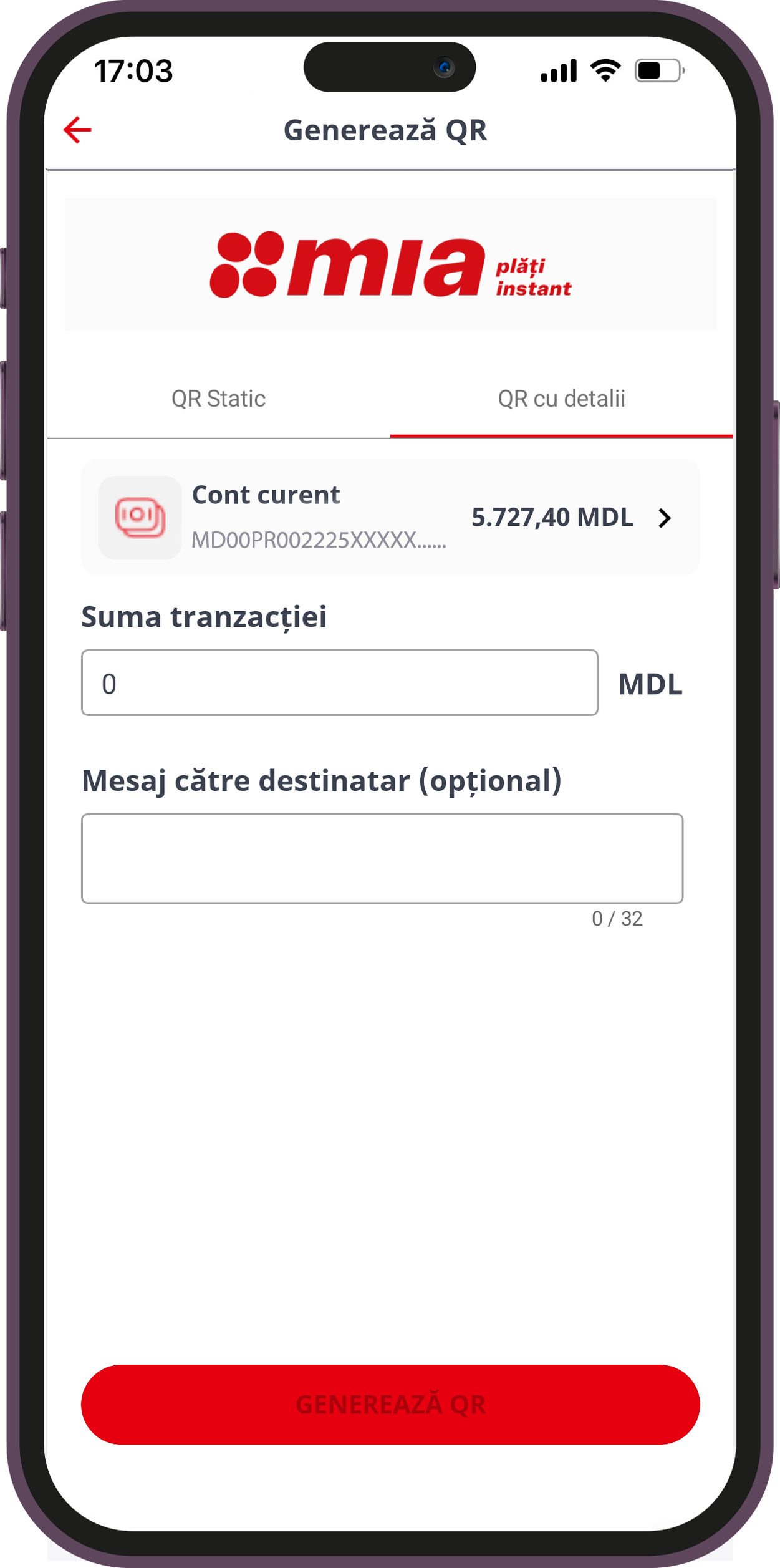Tap the GENEREAZĂ QR button
780x1568 pixels.
(x=390, y=1404)
